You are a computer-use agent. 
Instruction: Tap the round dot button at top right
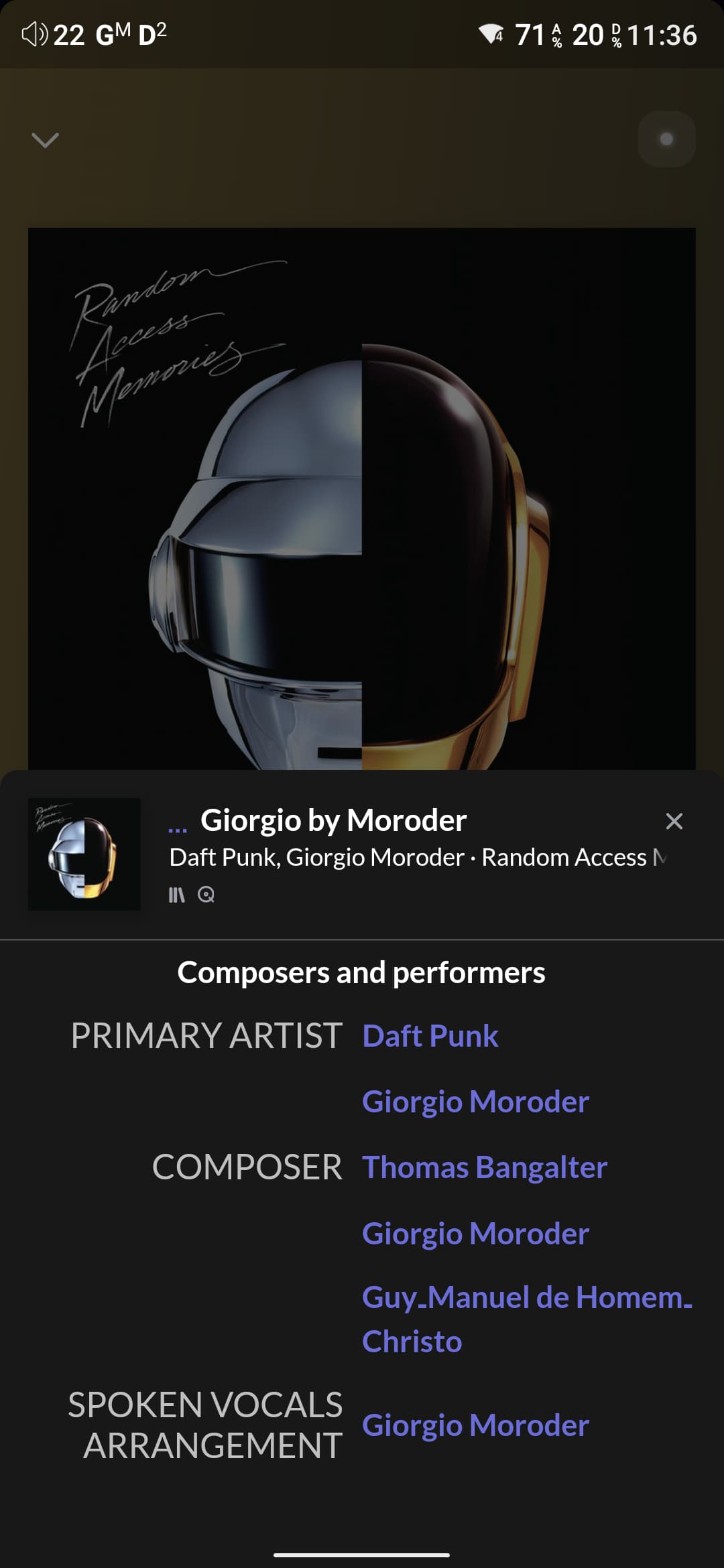(x=666, y=139)
